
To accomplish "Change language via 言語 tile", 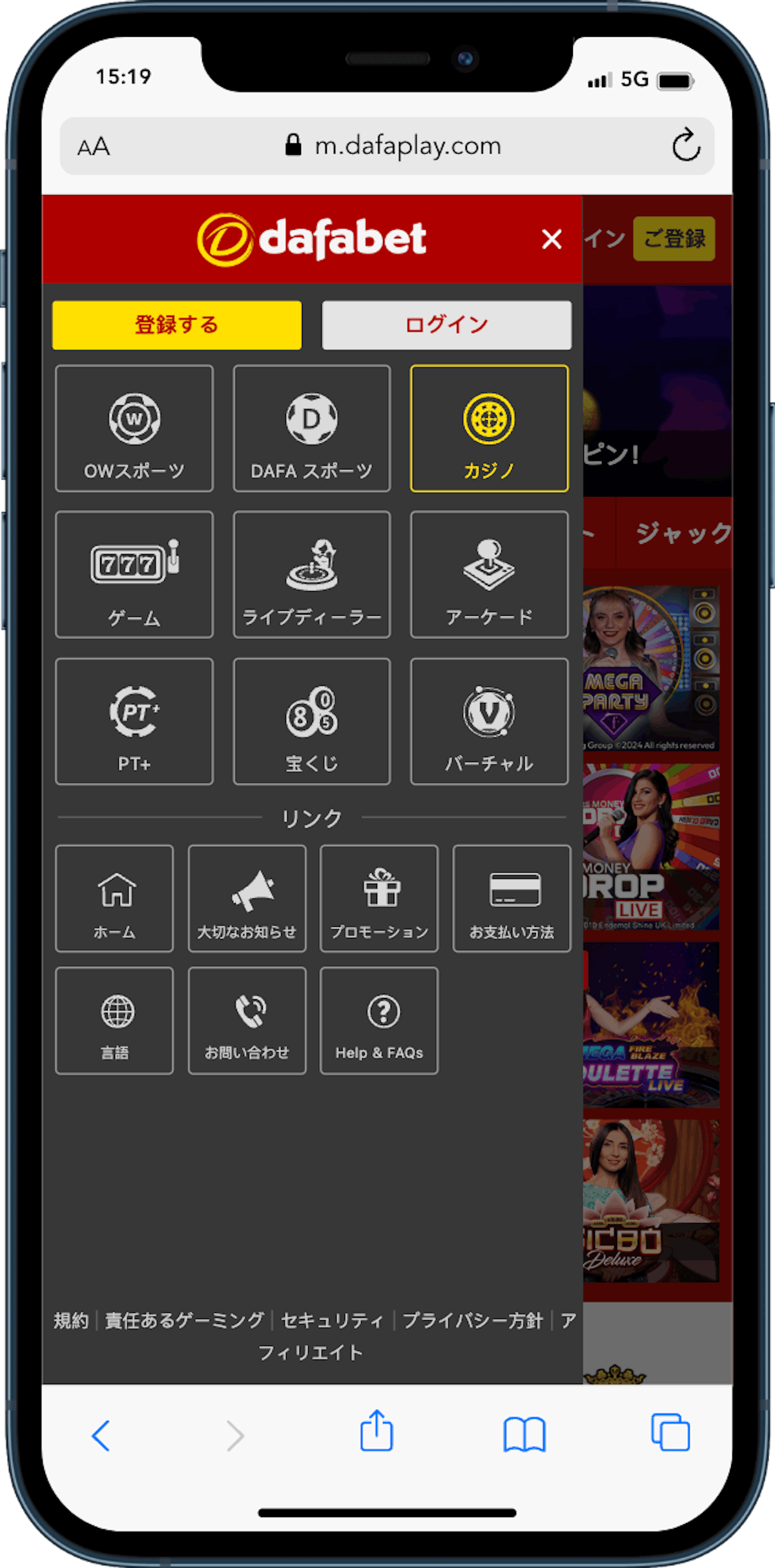I will click(114, 1021).
